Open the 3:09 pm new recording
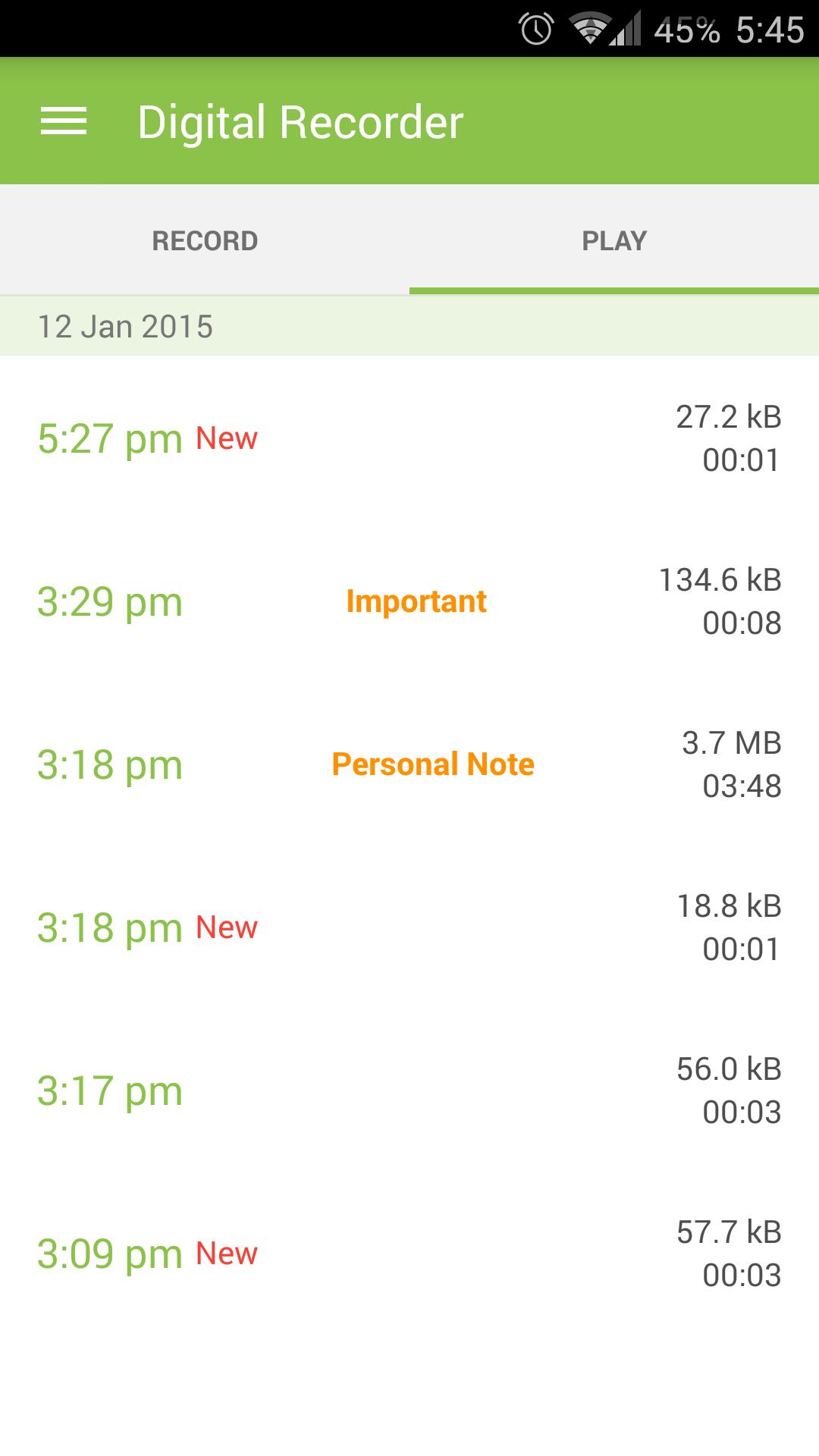 pyautogui.click(x=409, y=1254)
